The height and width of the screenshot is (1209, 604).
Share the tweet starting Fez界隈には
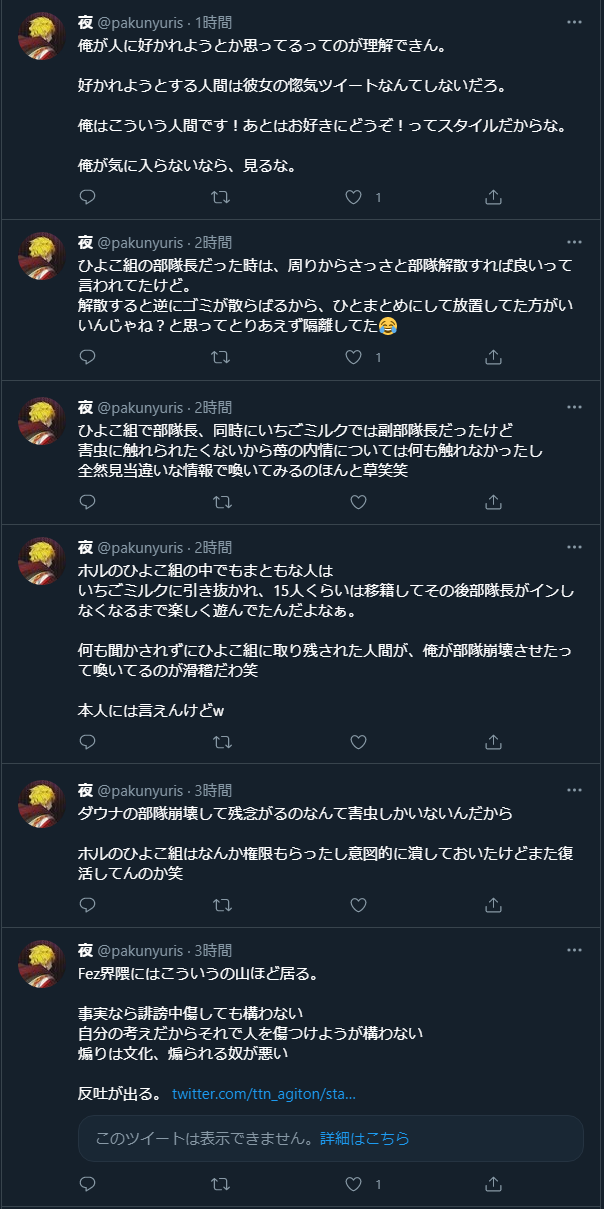(x=492, y=1185)
